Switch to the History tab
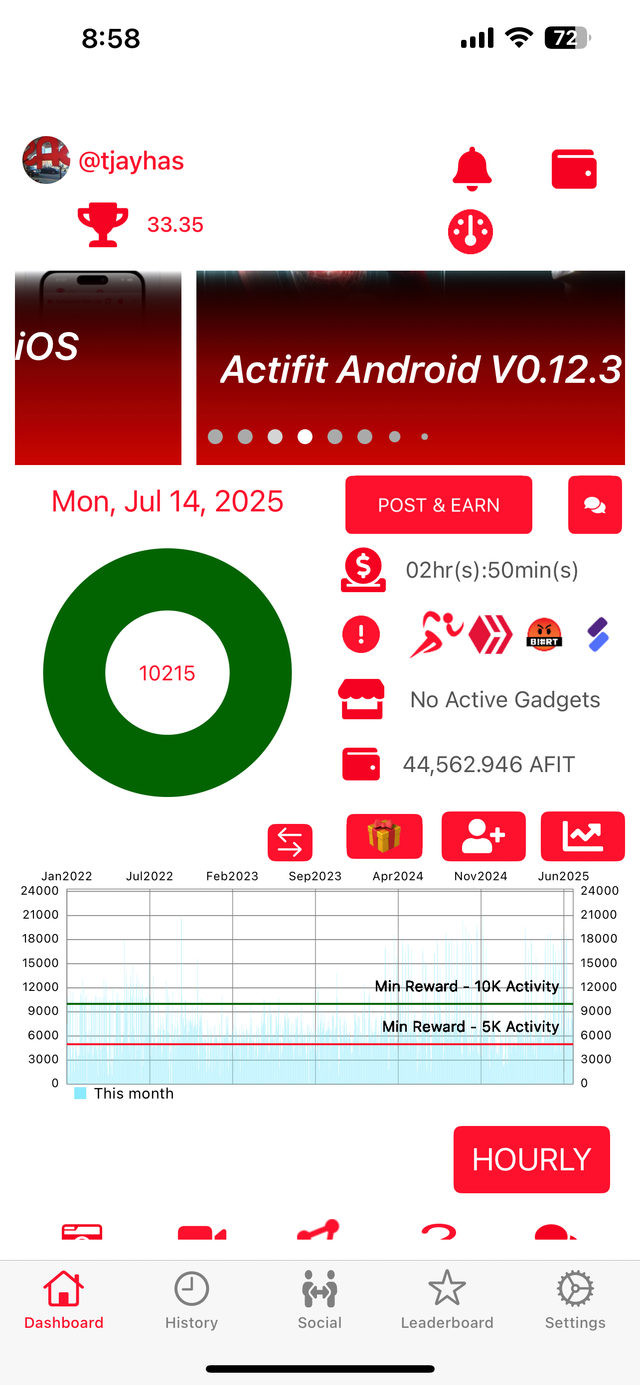640x1385 pixels. click(191, 1301)
